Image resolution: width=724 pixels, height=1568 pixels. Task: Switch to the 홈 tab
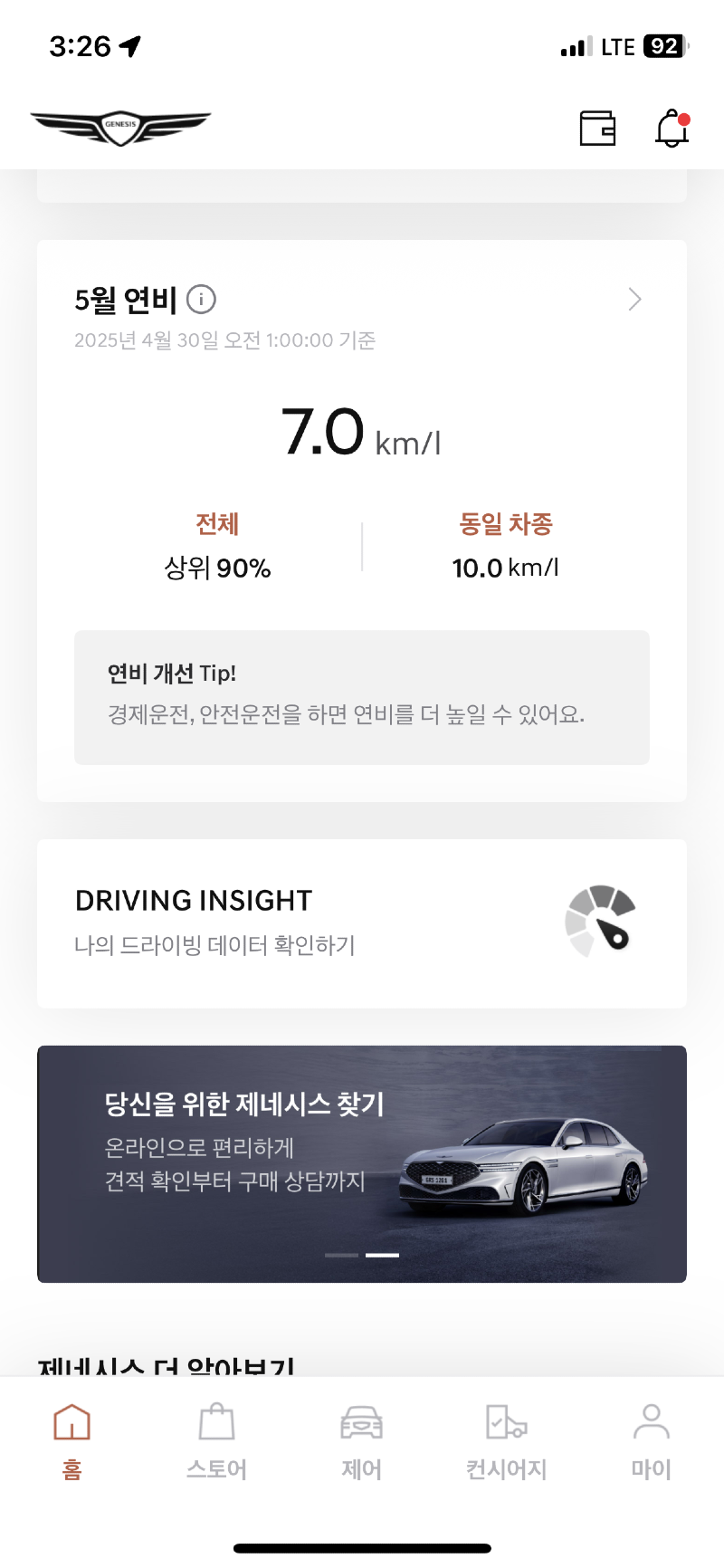pos(72,1441)
